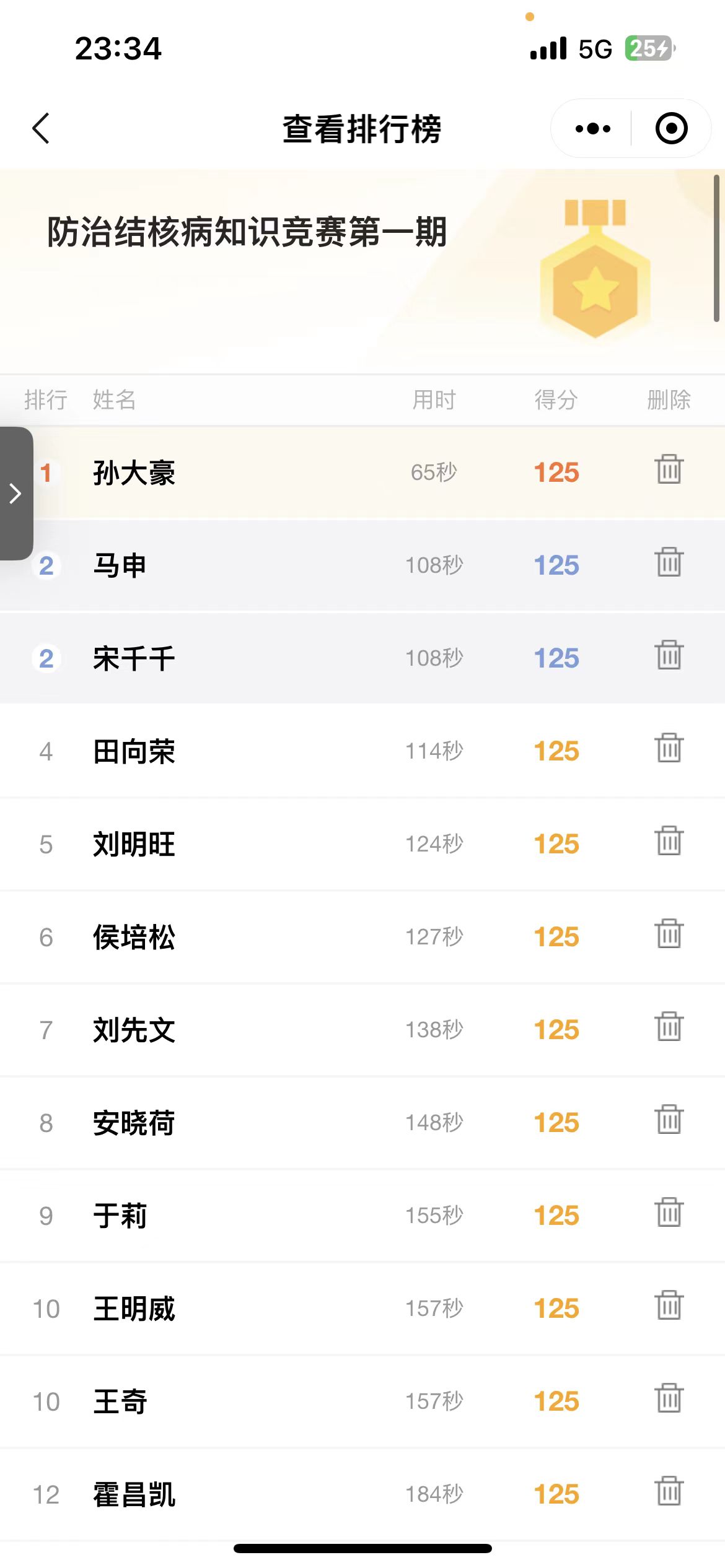Delete 王明威's ranking record
This screenshot has width=725, height=1568.
669,1305
